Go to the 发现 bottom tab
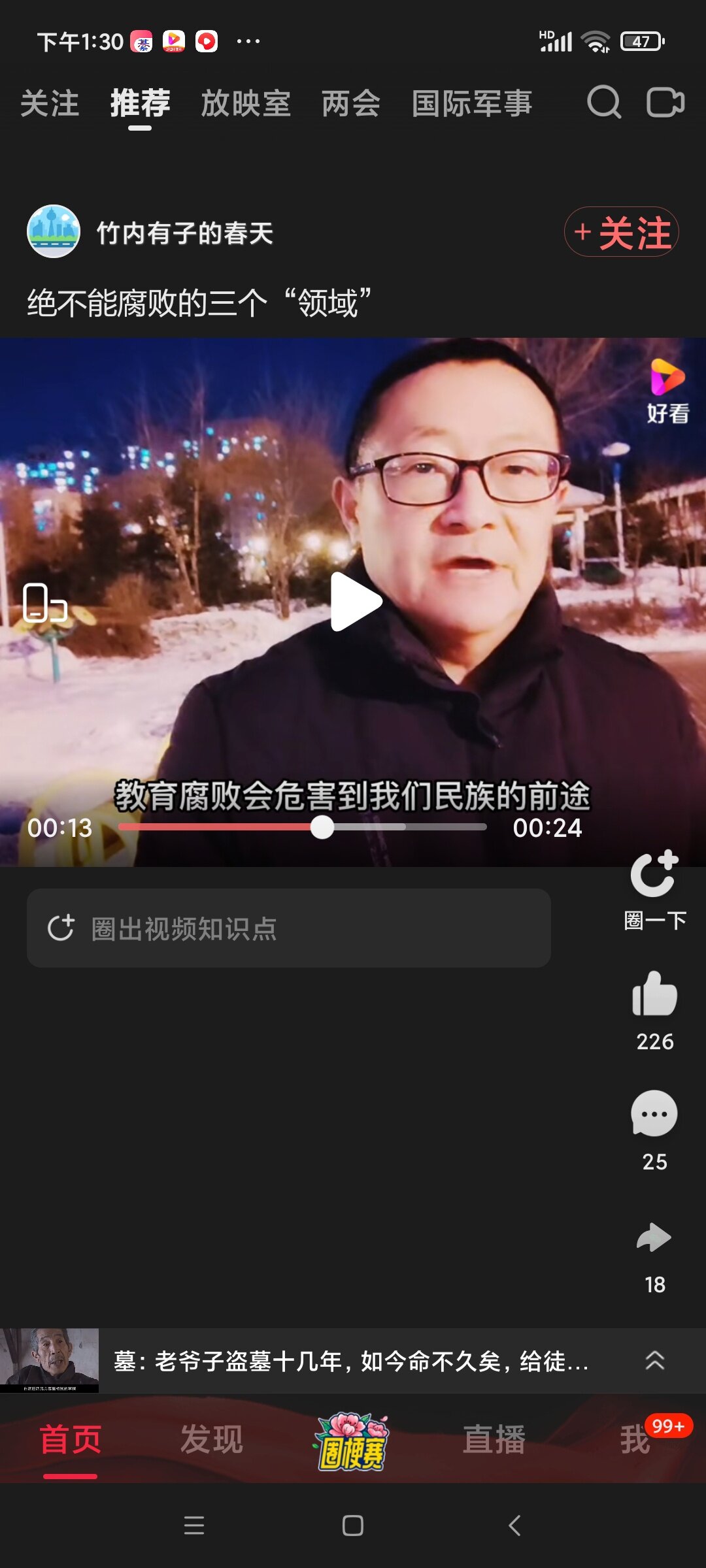706x1568 pixels. tap(212, 1439)
